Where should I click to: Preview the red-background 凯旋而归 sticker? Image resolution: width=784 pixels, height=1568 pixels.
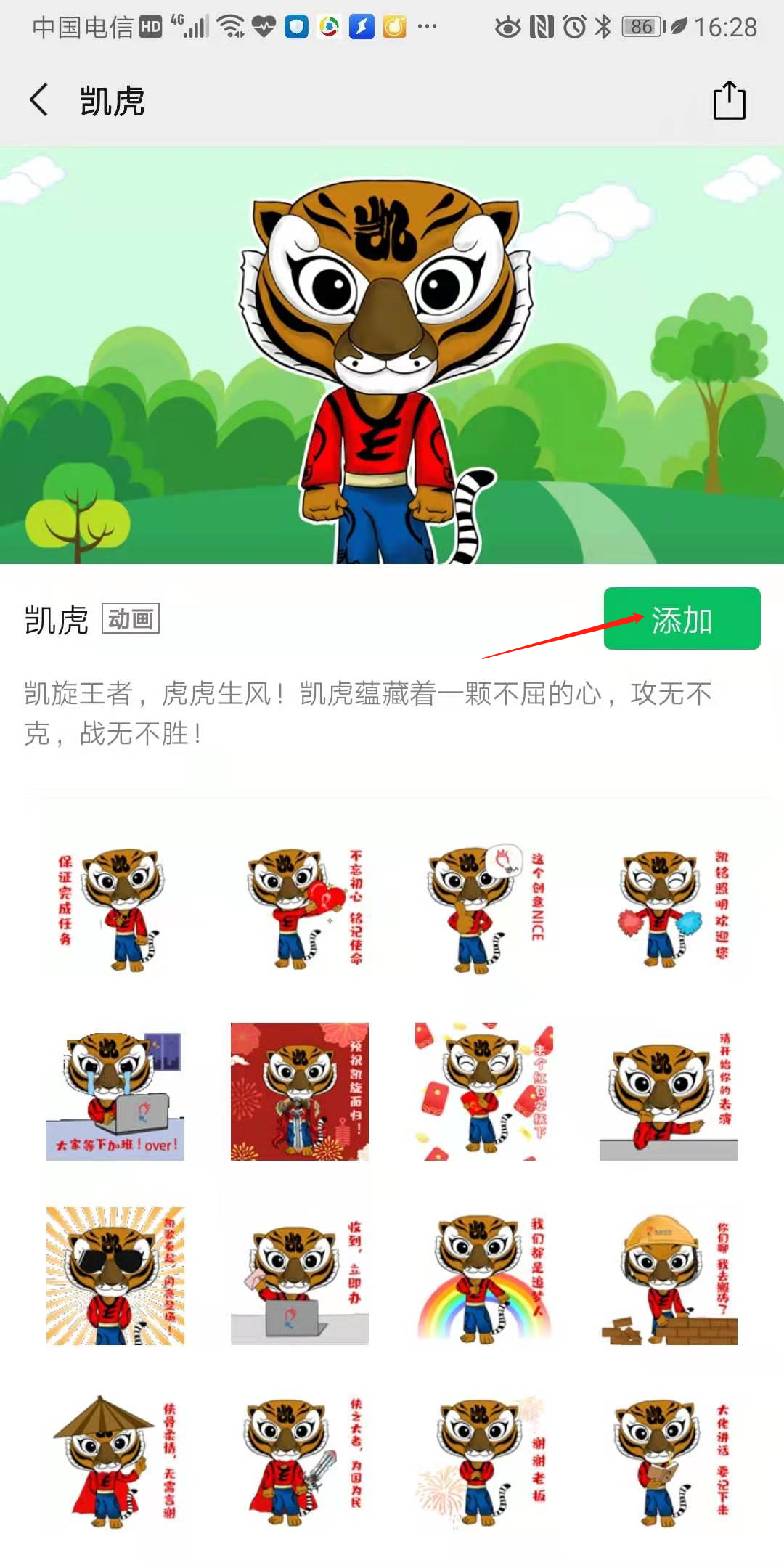pyautogui.click(x=299, y=1092)
